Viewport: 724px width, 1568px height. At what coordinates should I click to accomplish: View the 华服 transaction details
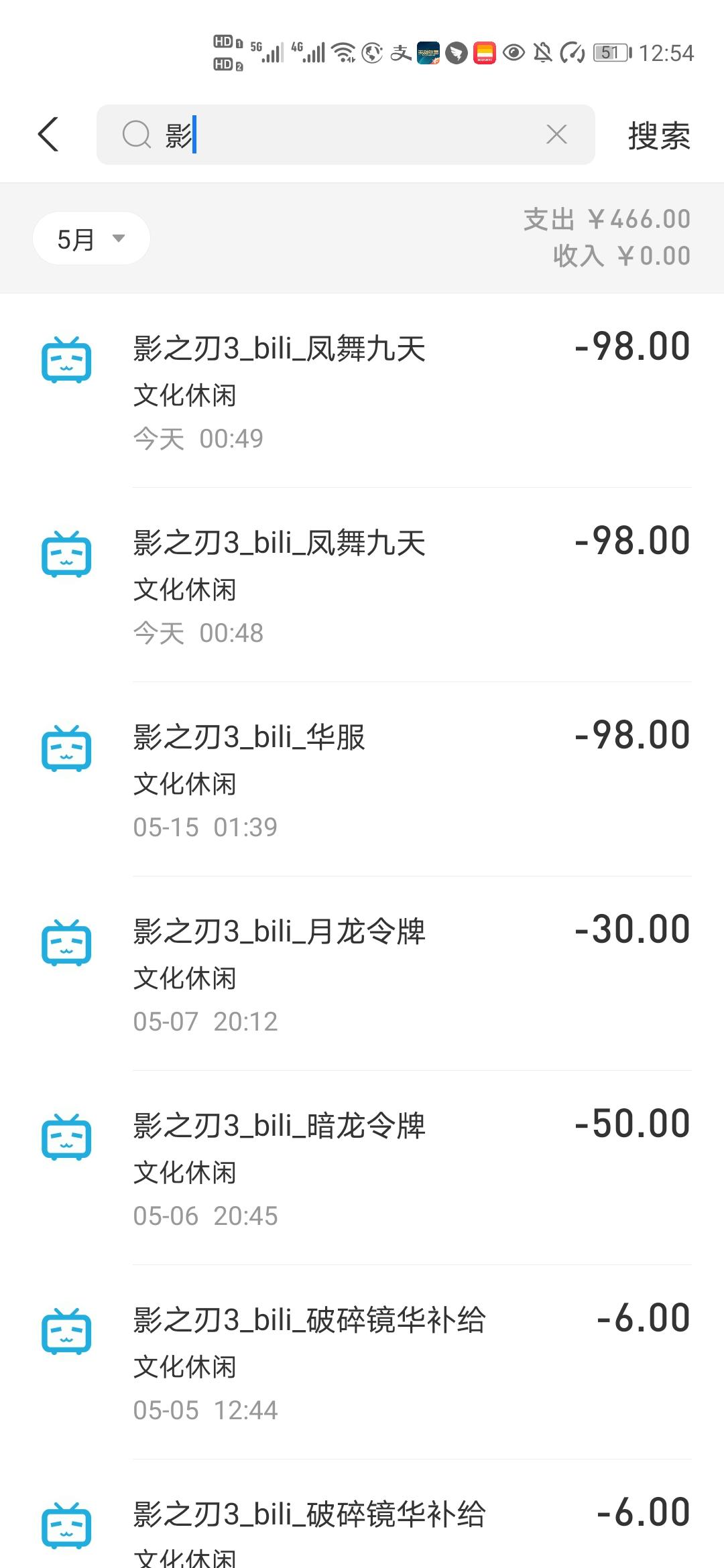362,779
